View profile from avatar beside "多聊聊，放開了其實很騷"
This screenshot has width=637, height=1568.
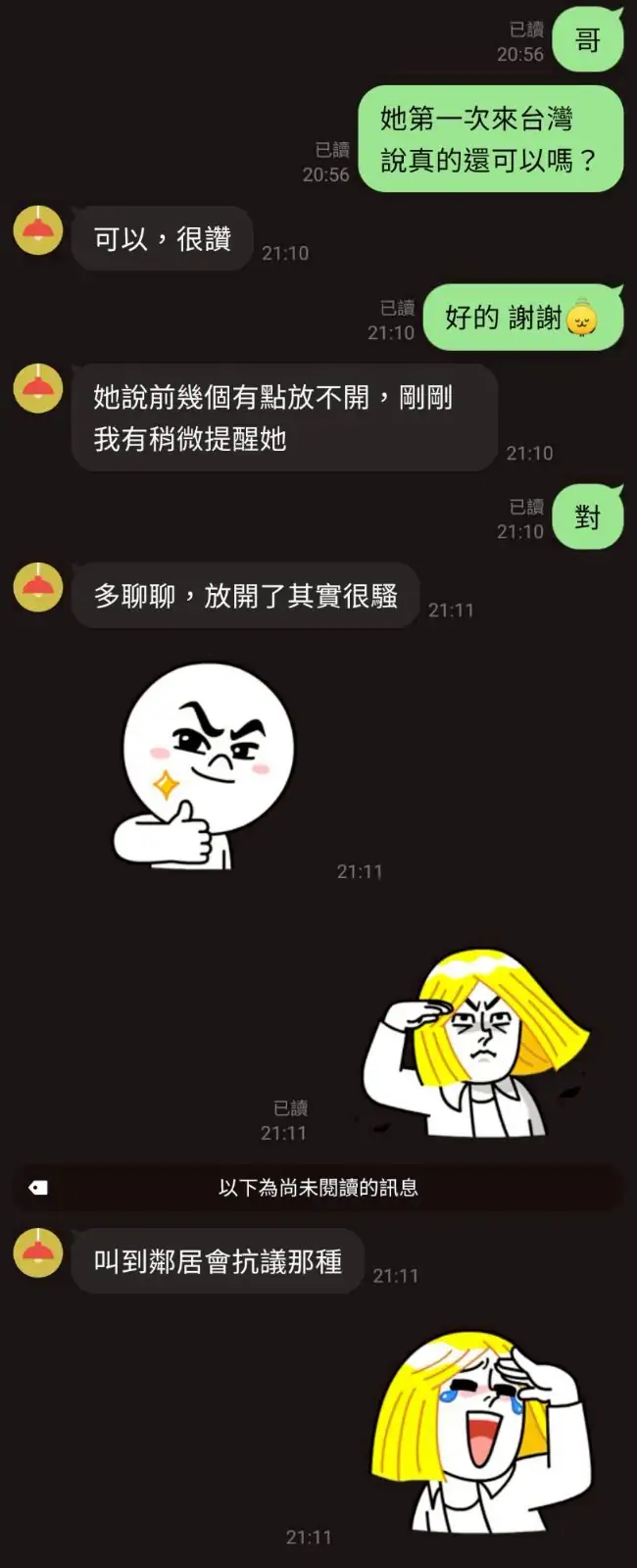(38, 588)
